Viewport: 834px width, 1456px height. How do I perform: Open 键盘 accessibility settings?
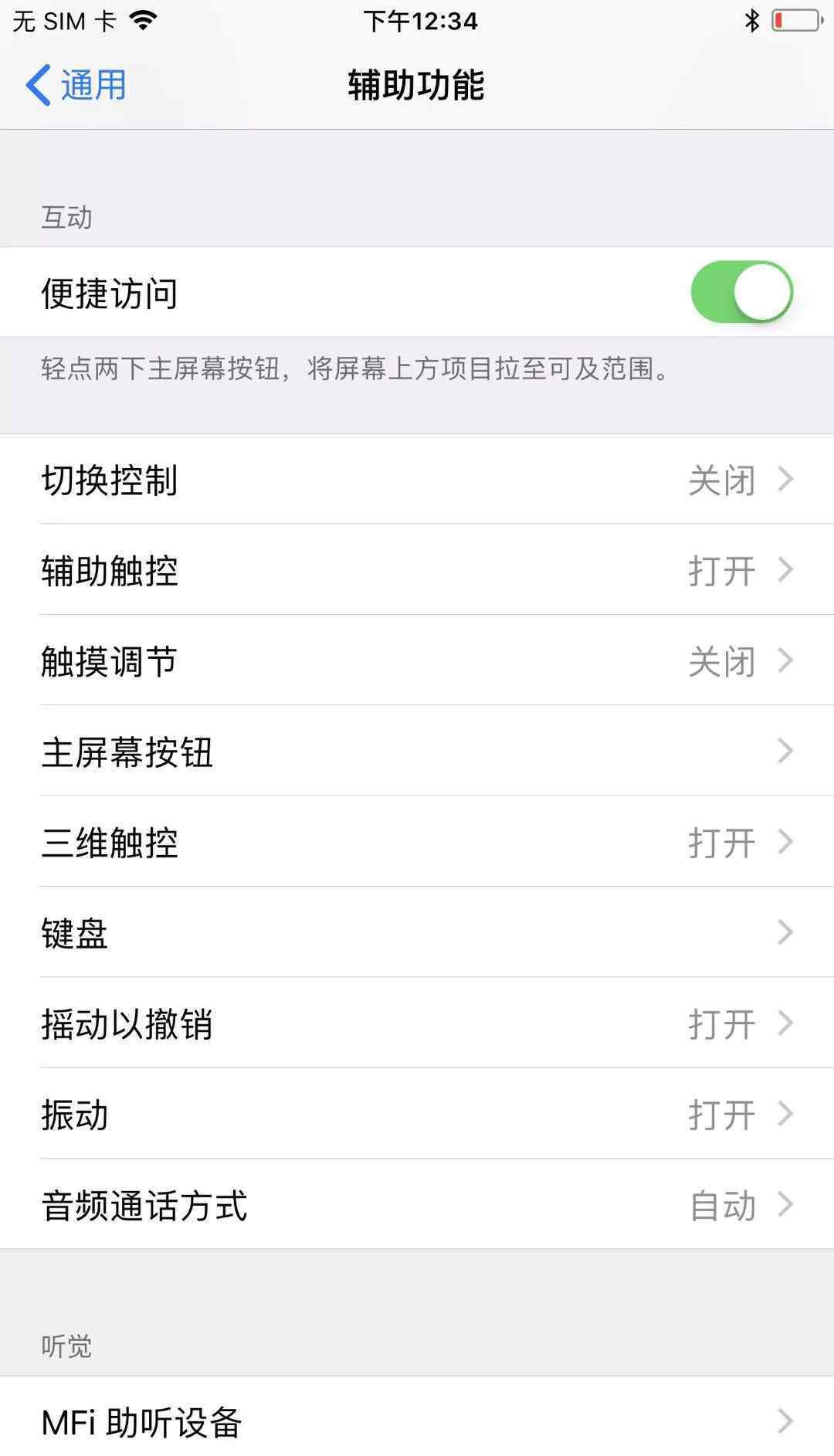pos(417,932)
